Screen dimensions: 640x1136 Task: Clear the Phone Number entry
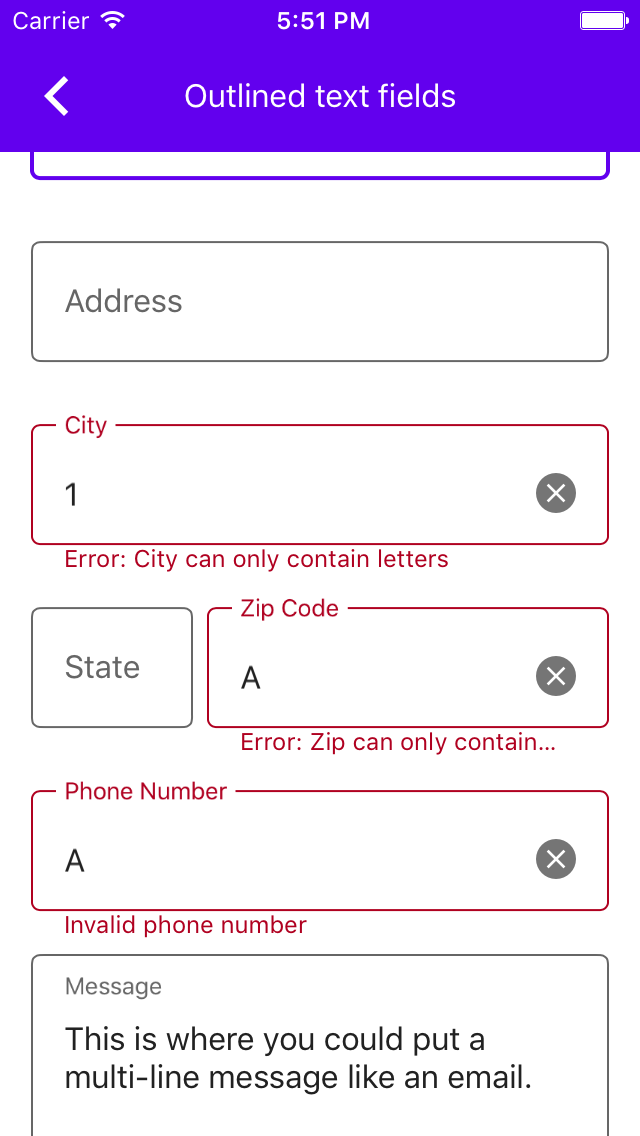[556, 859]
